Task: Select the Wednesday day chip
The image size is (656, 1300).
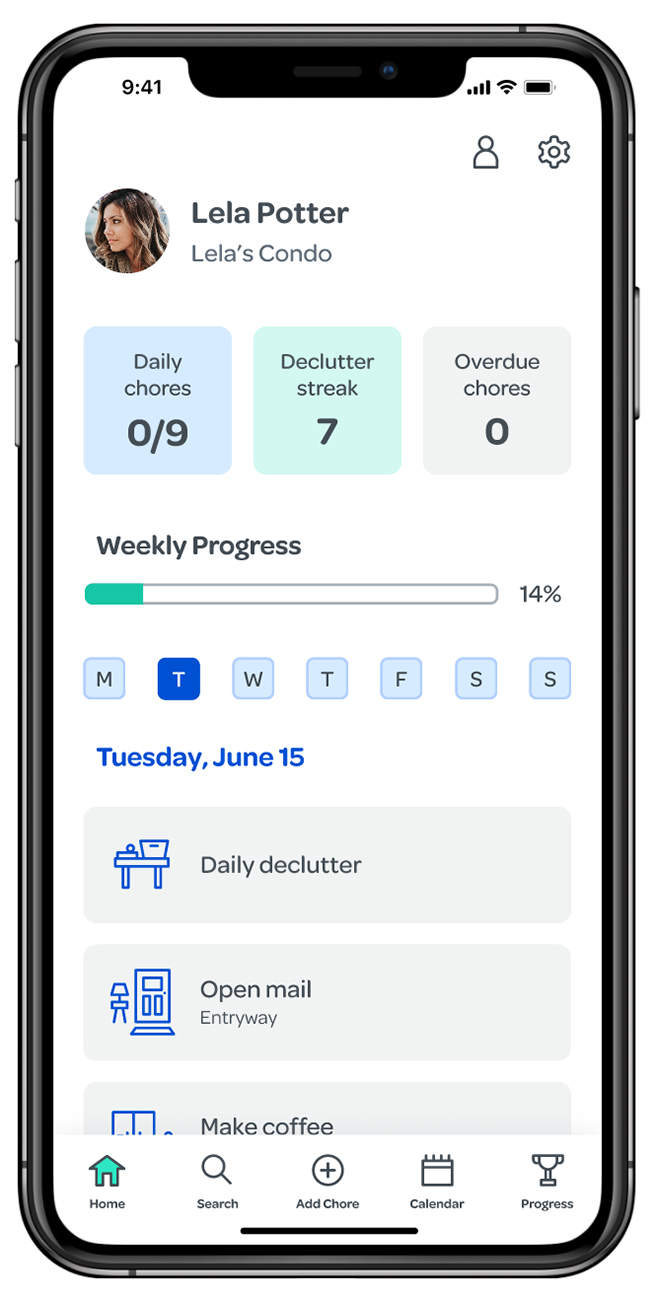Action: [x=253, y=679]
